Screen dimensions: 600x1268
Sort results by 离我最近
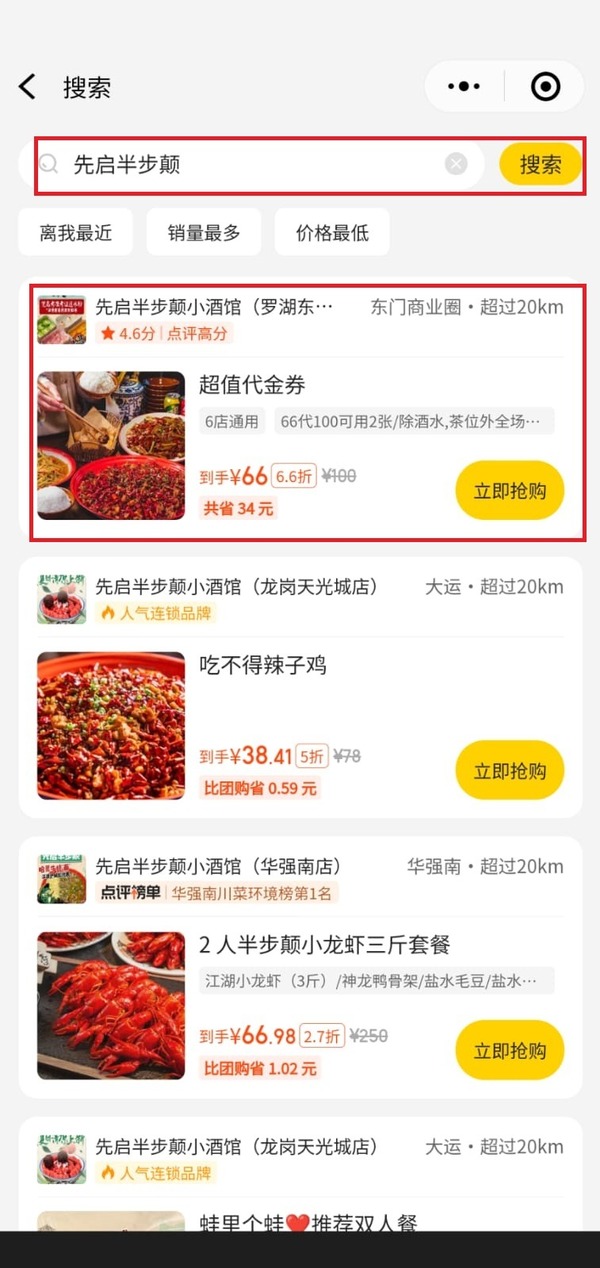pyautogui.click(x=76, y=233)
